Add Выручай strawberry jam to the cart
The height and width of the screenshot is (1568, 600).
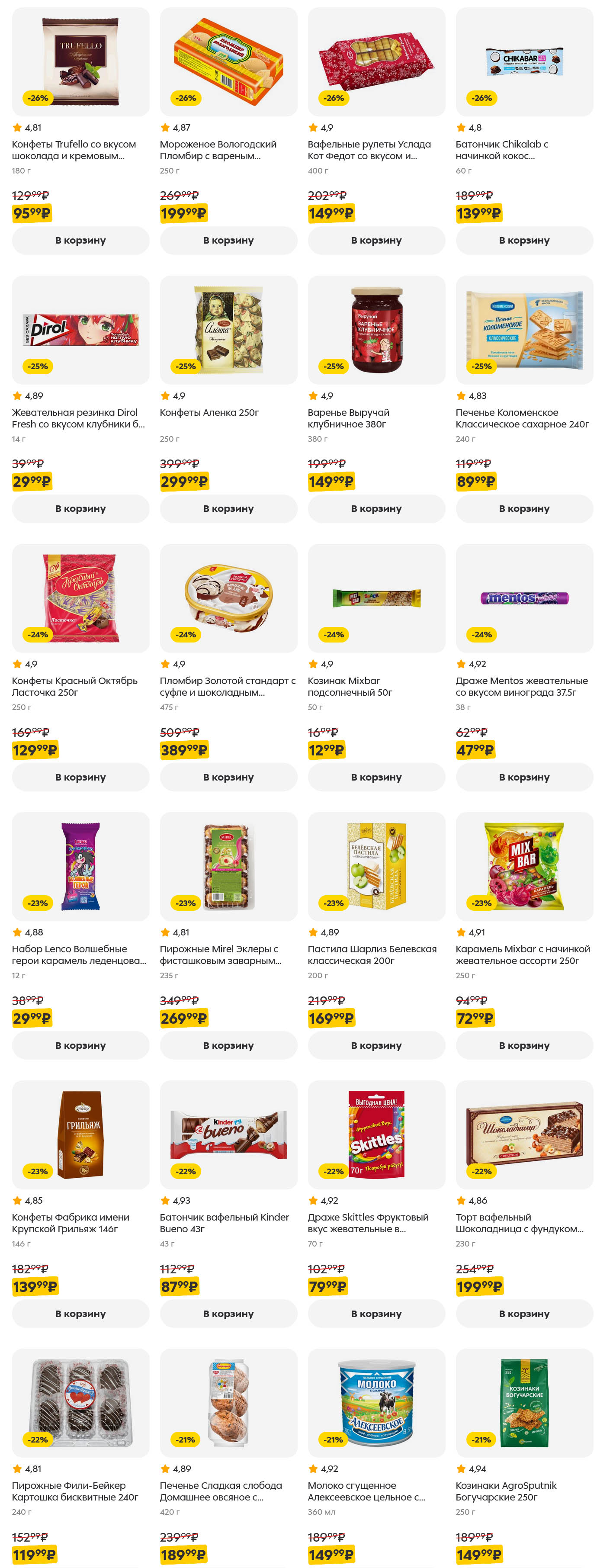[x=376, y=509]
